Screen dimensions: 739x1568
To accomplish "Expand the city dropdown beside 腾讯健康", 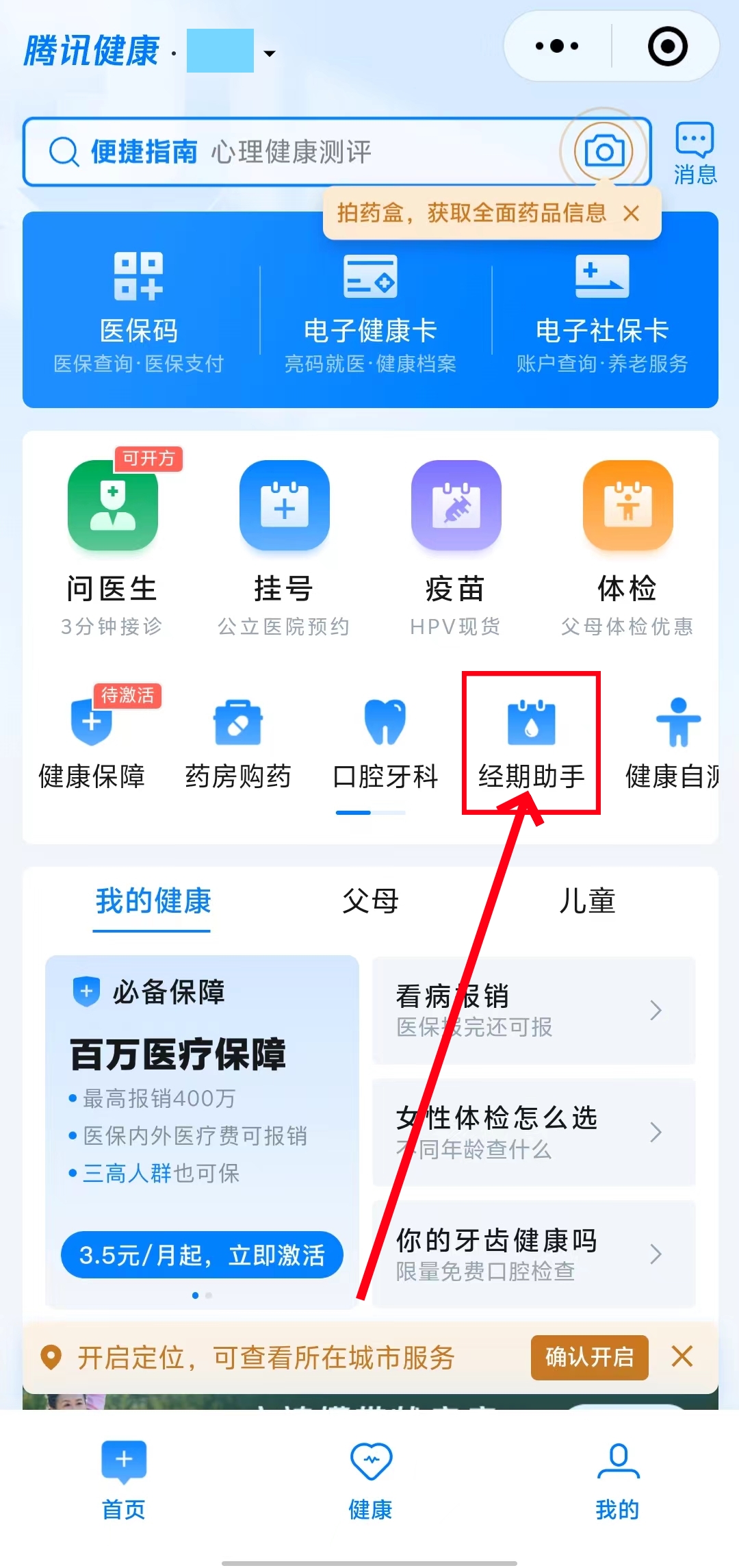I will click(x=270, y=53).
